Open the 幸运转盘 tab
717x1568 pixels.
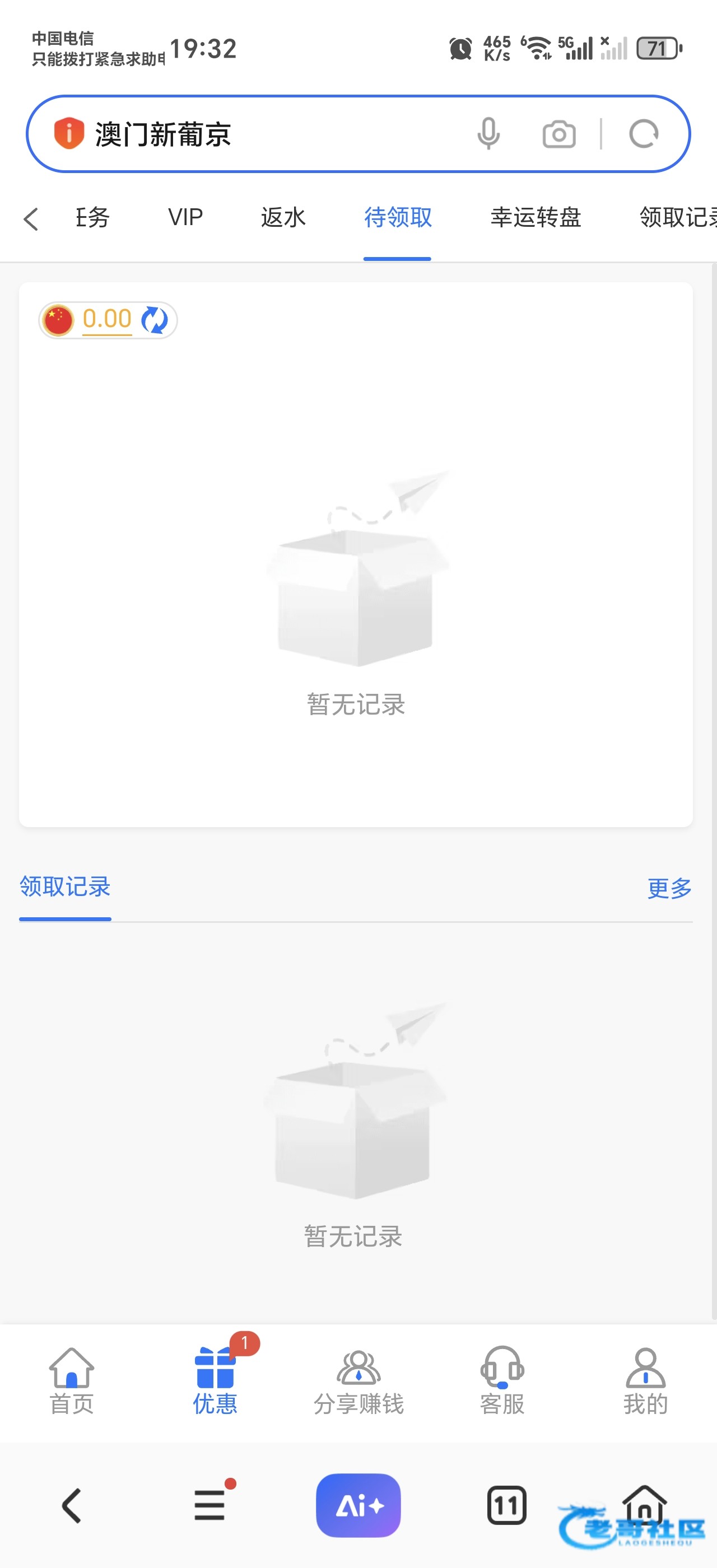point(536,217)
